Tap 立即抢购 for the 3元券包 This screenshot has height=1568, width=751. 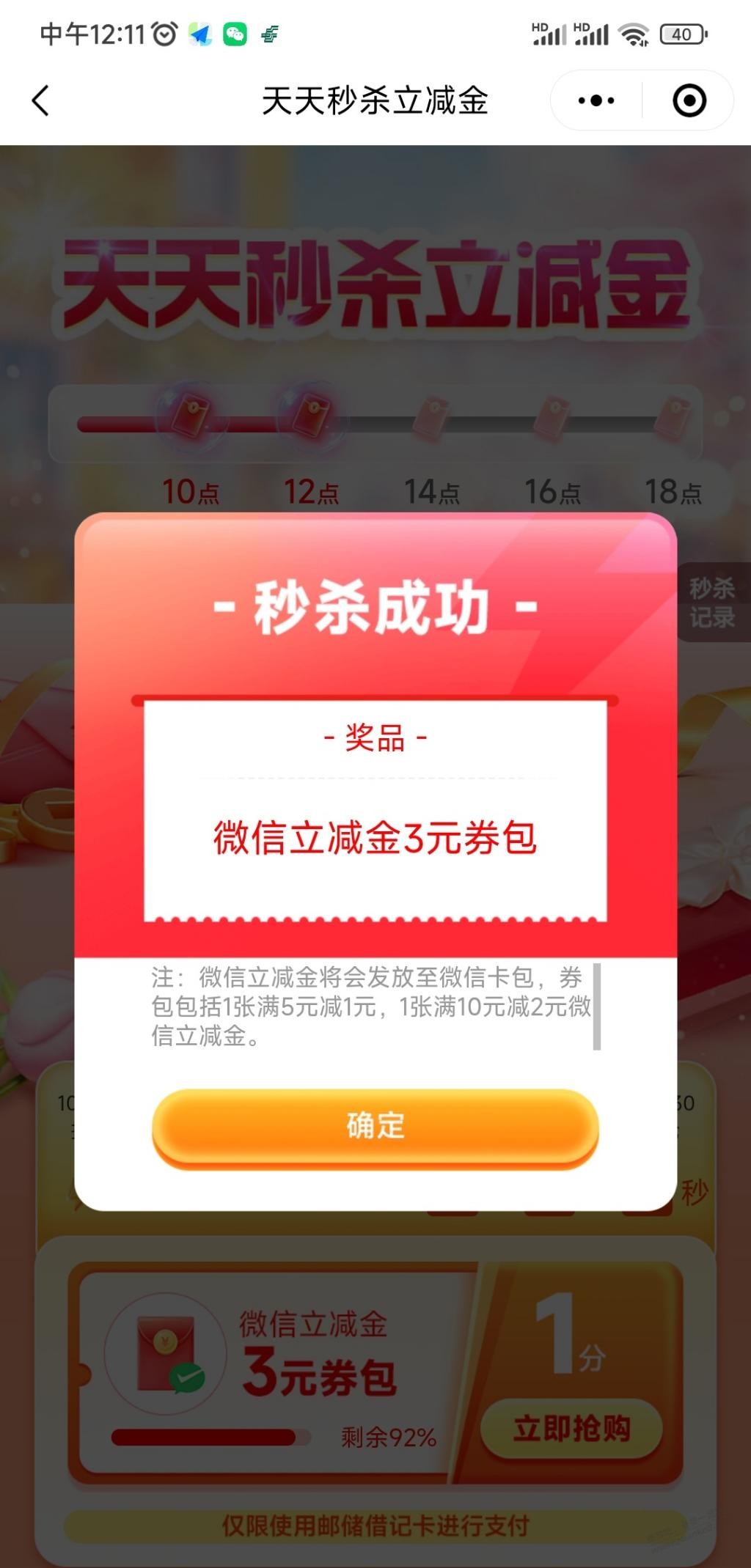point(571,1429)
